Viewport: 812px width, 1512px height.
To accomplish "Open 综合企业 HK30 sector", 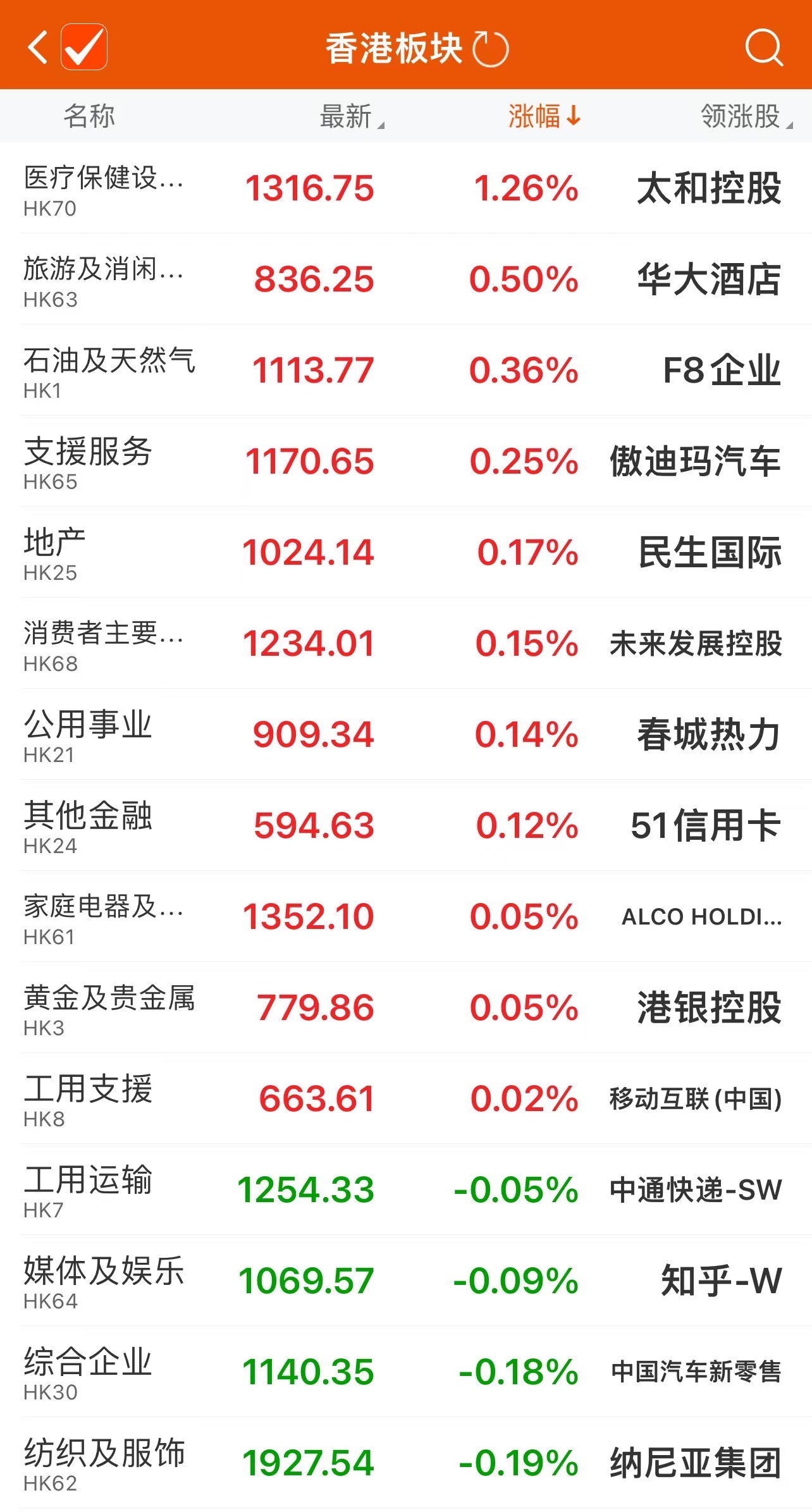I will [89, 1372].
